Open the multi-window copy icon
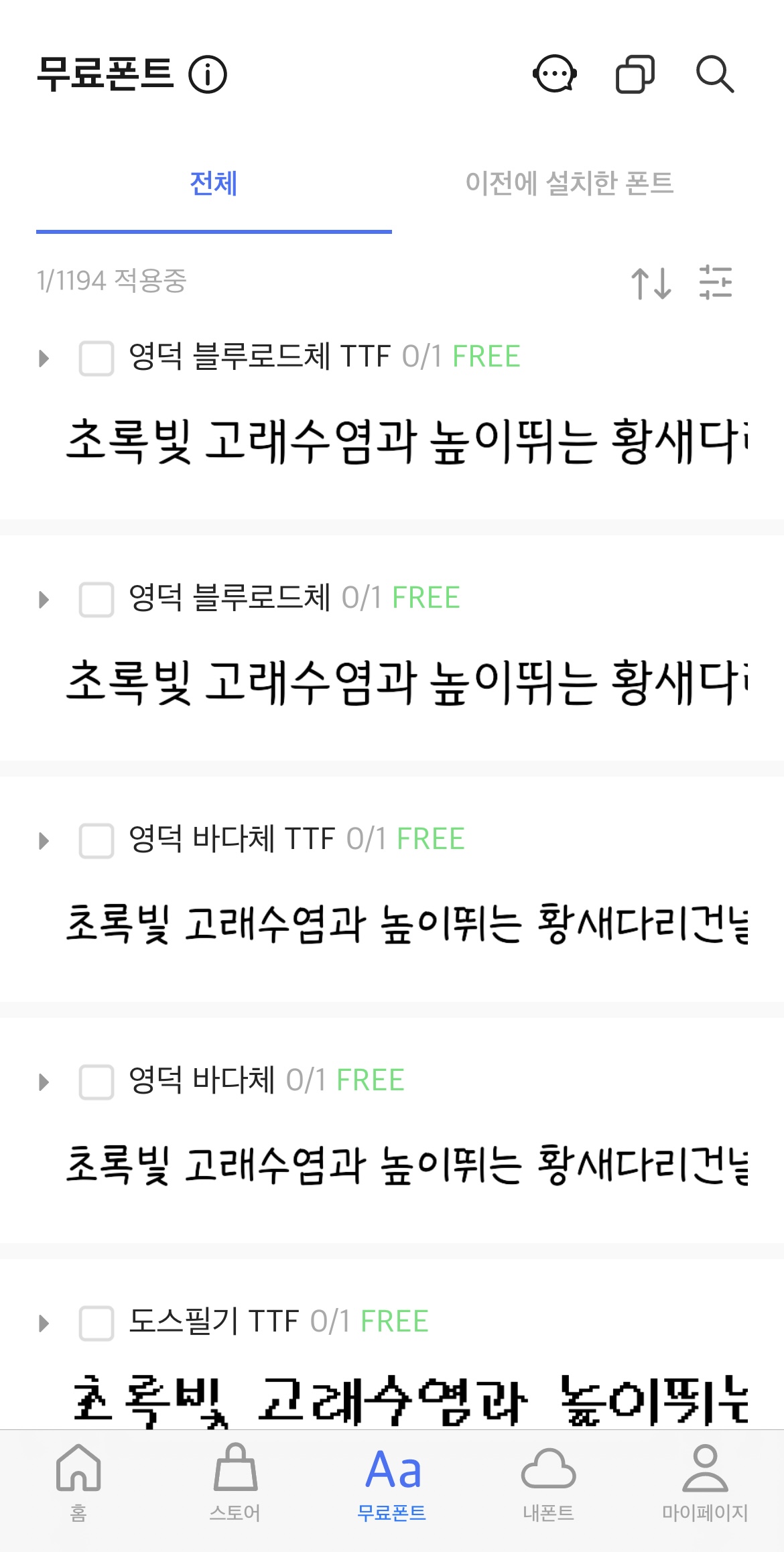Screen dimensions: 784x1552 tap(635, 74)
